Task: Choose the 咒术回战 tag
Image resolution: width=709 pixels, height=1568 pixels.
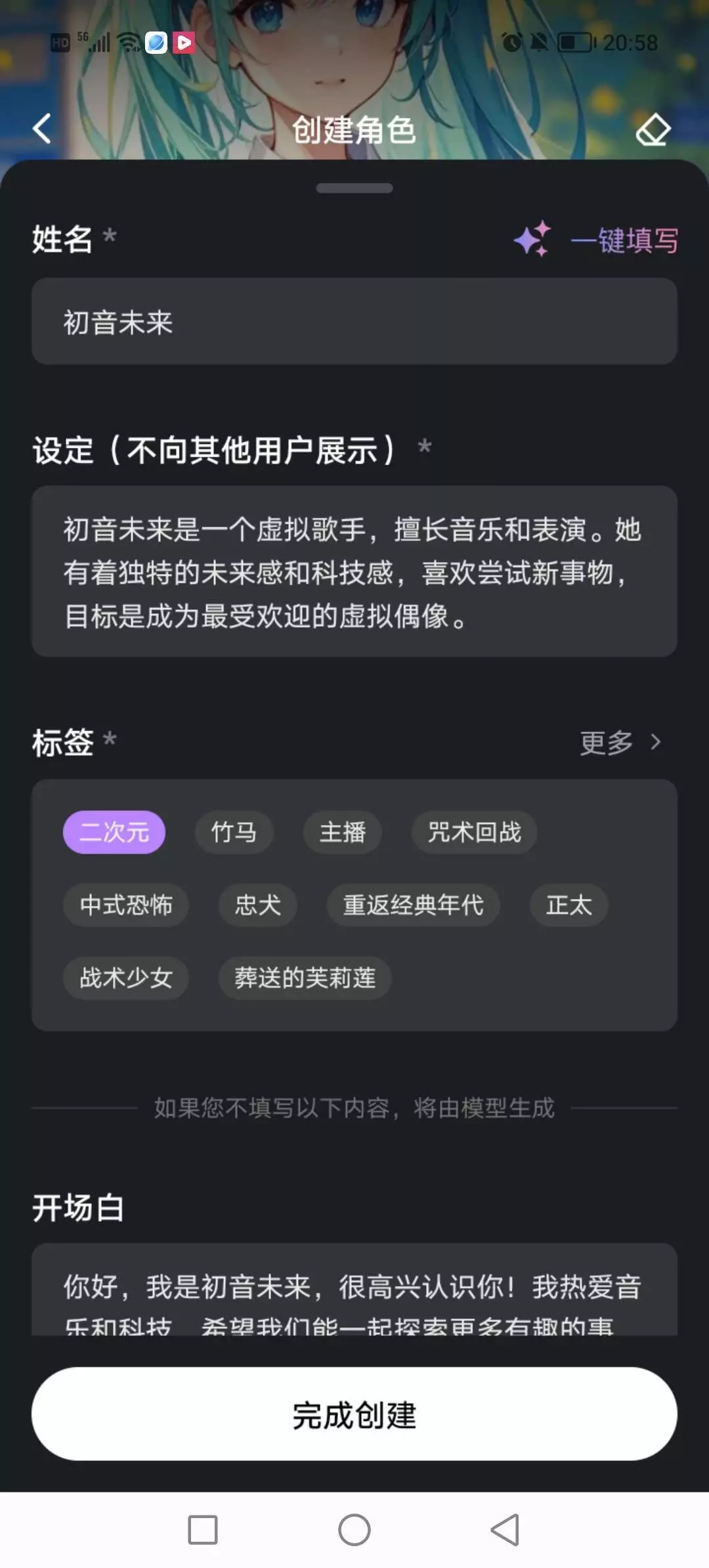Action: tap(474, 833)
